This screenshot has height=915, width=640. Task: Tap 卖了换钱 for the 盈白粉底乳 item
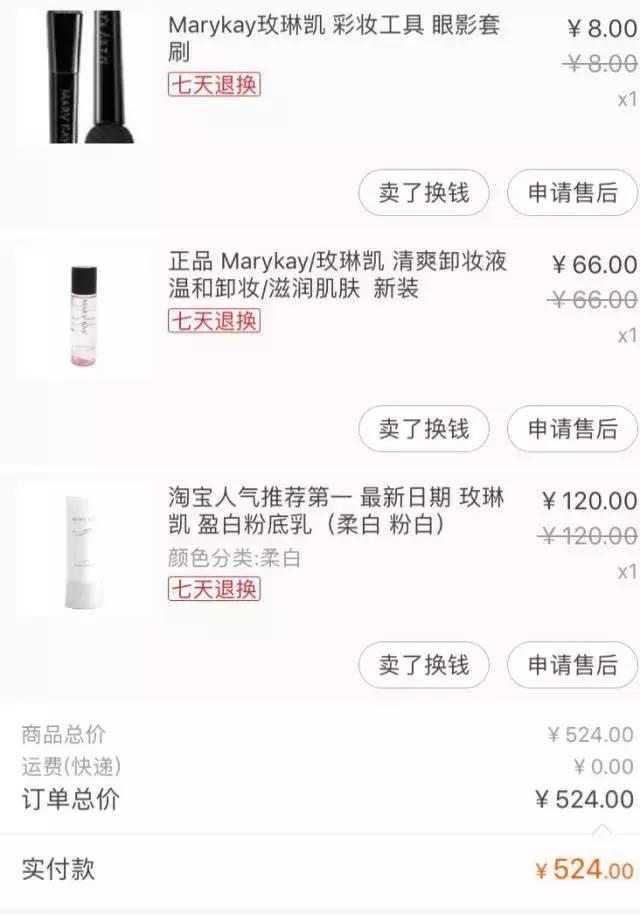[423, 665]
